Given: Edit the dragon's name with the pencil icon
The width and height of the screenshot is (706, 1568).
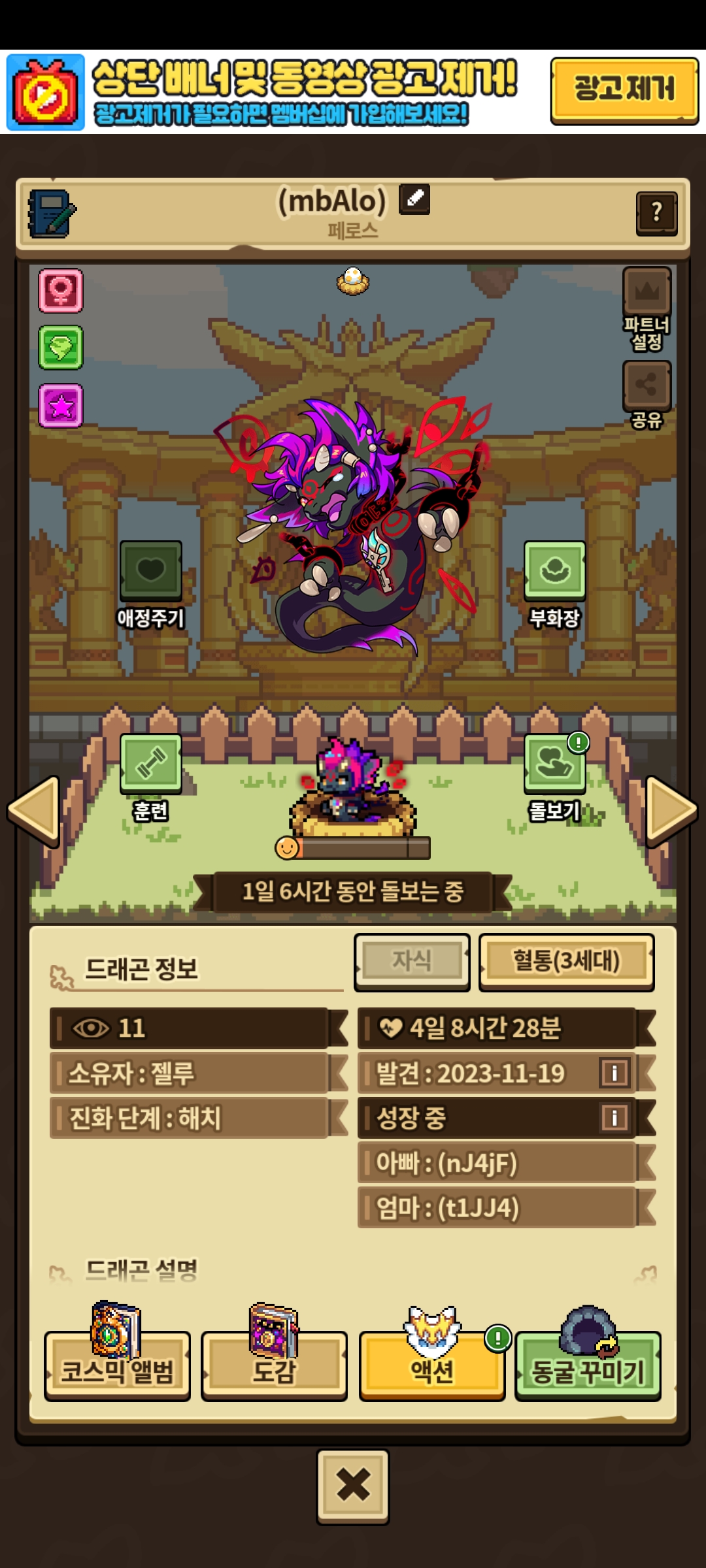Looking at the screenshot, I should (x=414, y=199).
